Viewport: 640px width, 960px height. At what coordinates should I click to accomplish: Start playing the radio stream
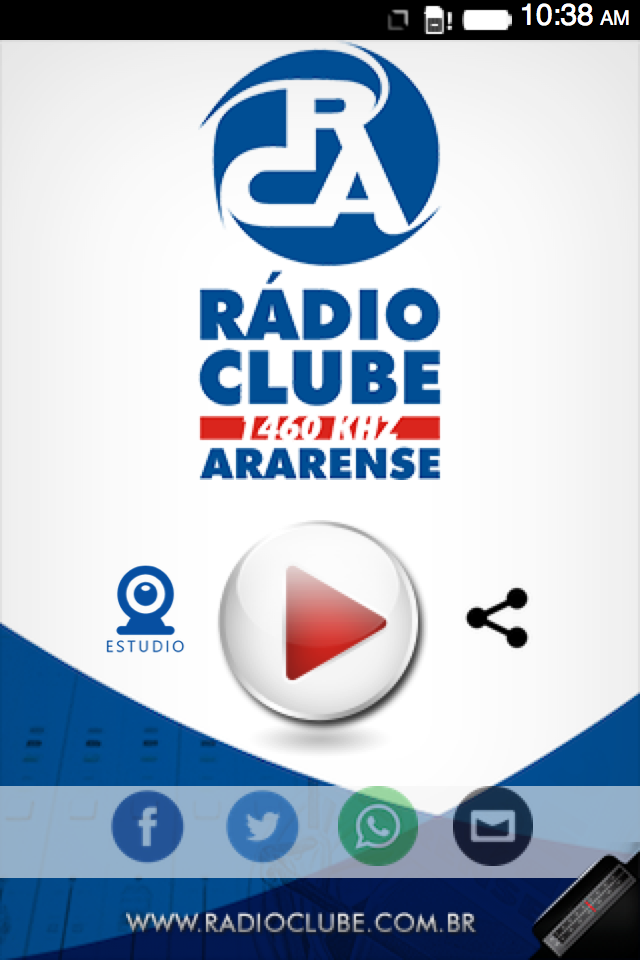tap(320, 621)
